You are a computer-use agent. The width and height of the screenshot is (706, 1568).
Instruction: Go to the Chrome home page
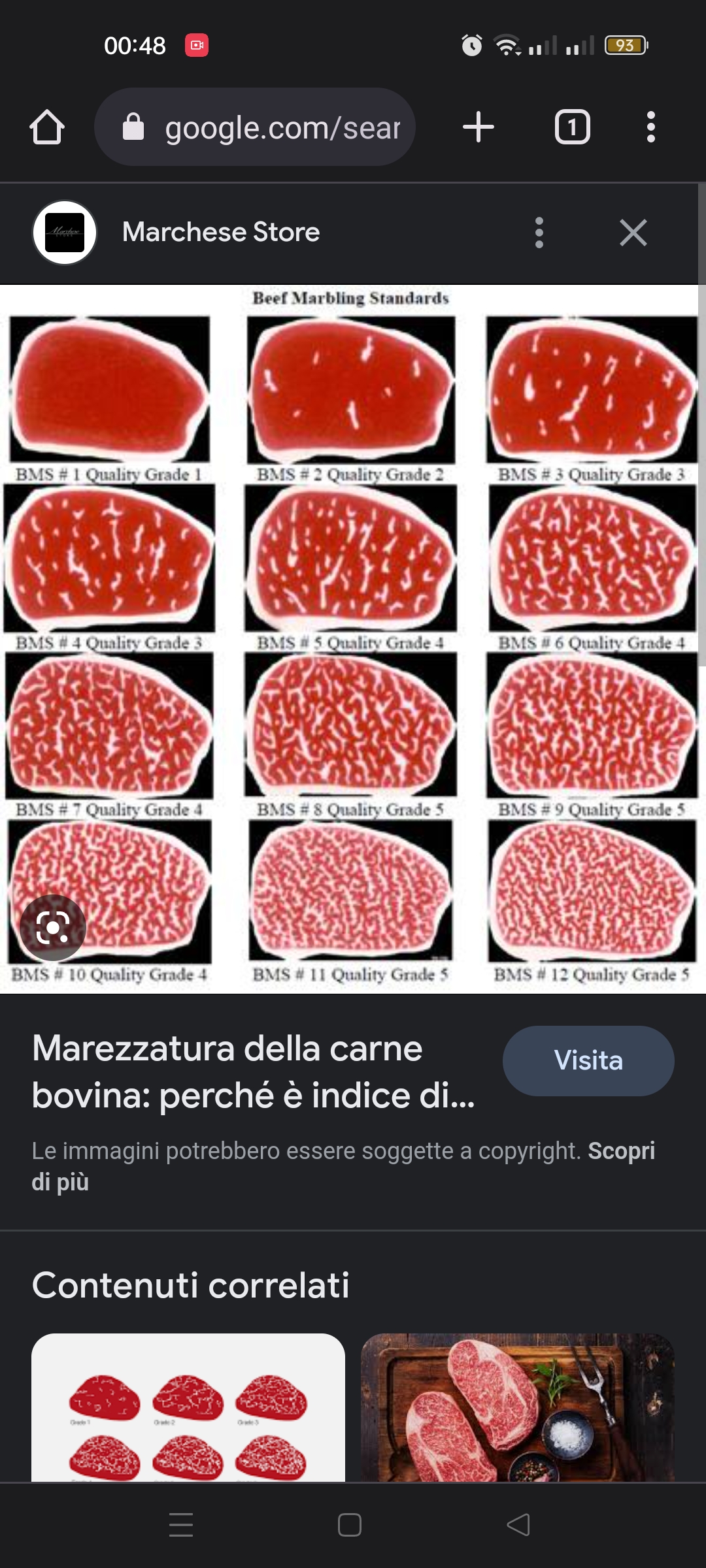tap(47, 127)
